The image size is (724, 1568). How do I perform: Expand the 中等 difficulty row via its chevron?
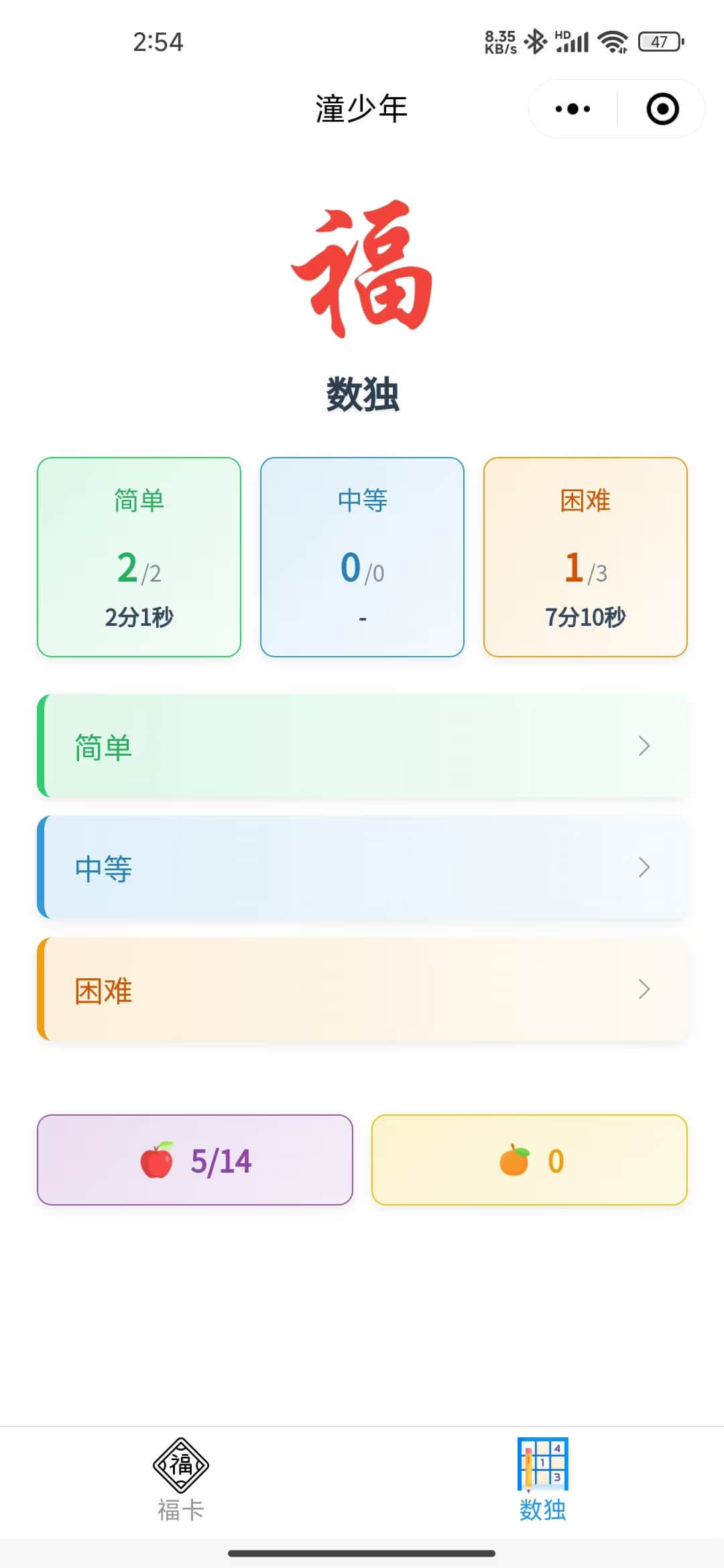tap(644, 868)
